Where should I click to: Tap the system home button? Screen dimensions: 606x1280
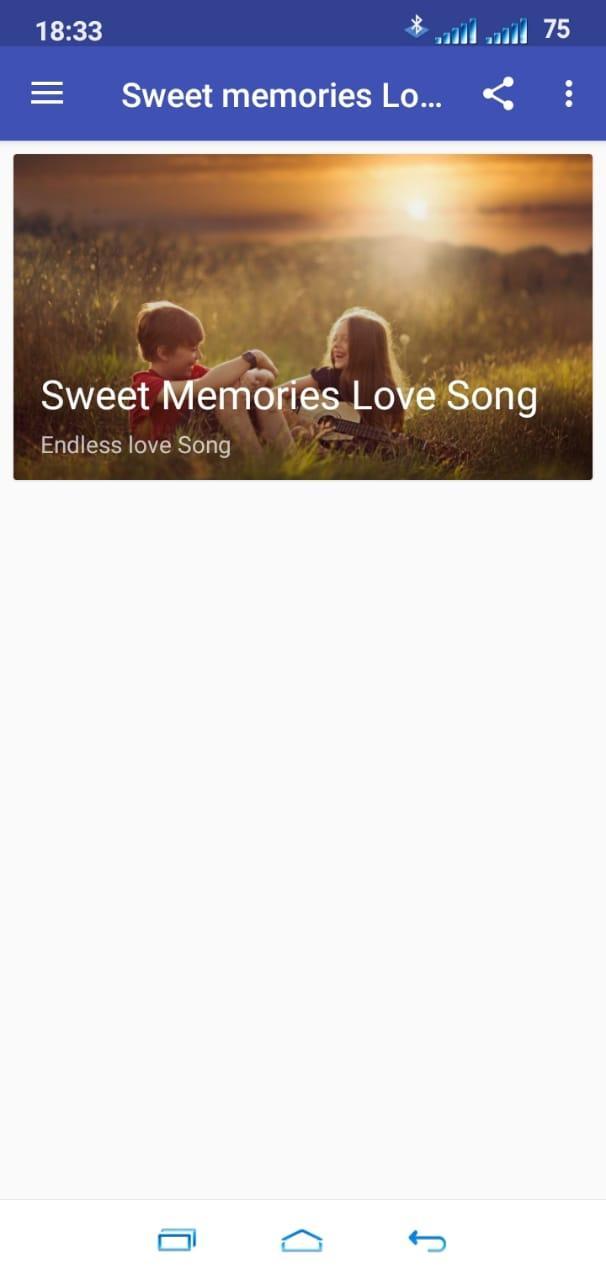coord(302,1240)
